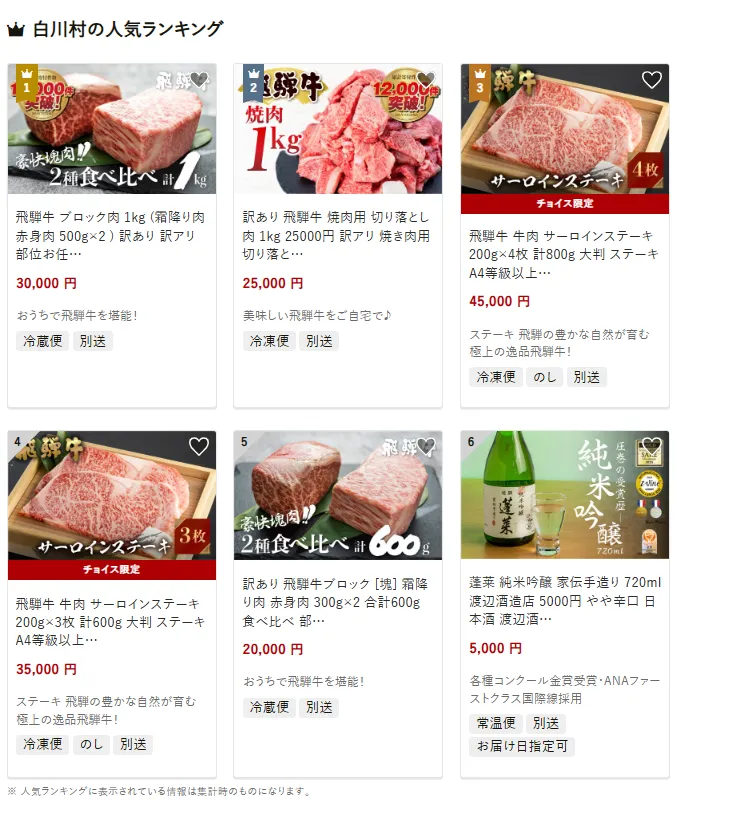View the 飛騨牛ブロック 合計600g product

(x=337, y=601)
